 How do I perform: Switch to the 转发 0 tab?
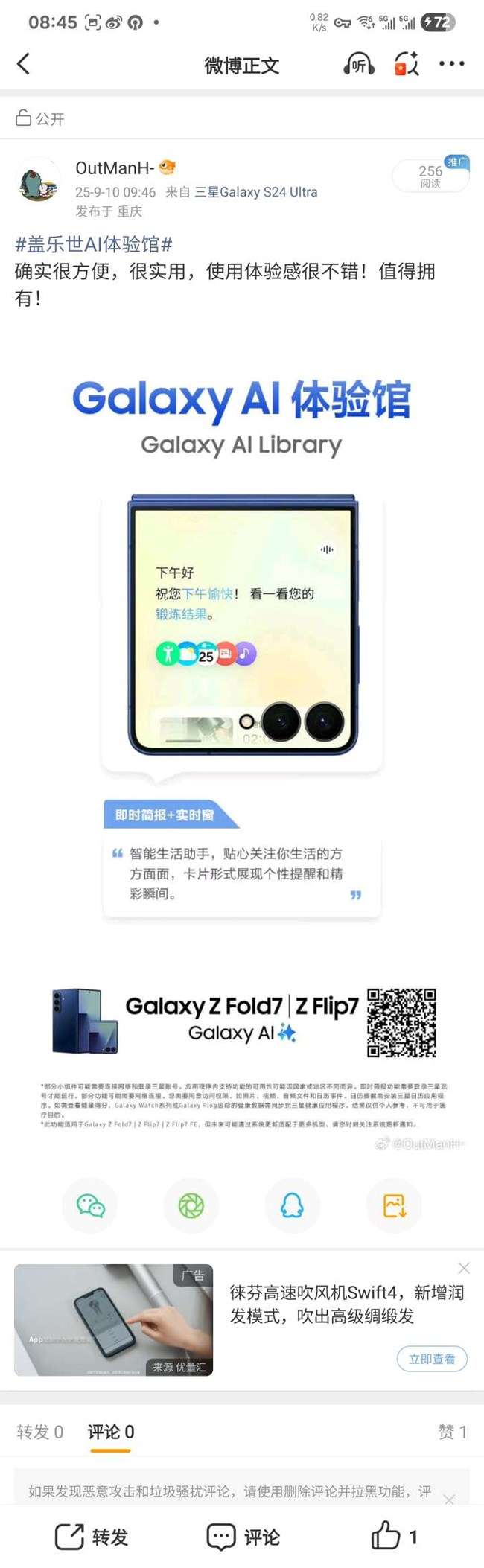(40, 1432)
